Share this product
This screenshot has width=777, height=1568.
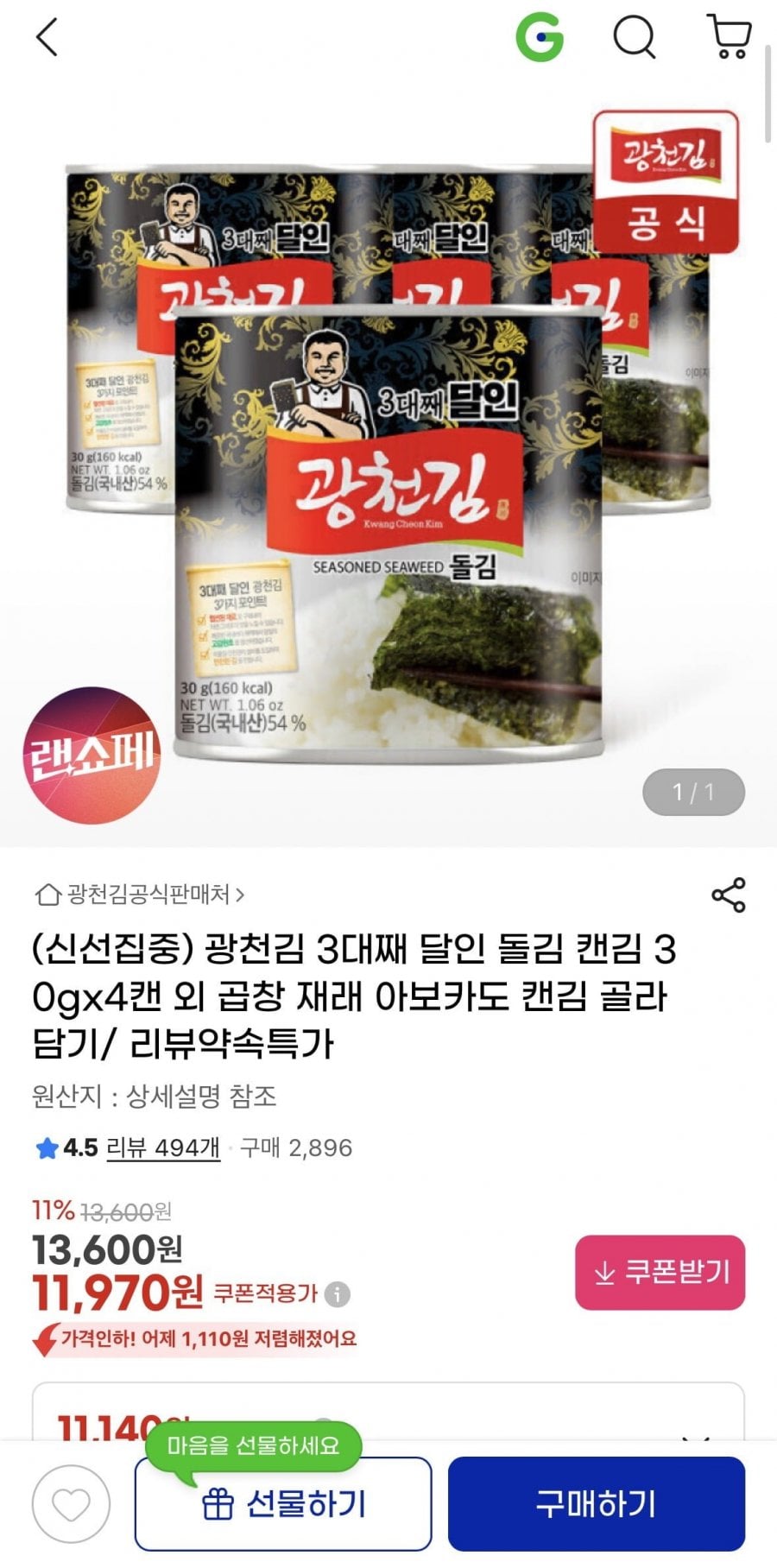(x=728, y=895)
